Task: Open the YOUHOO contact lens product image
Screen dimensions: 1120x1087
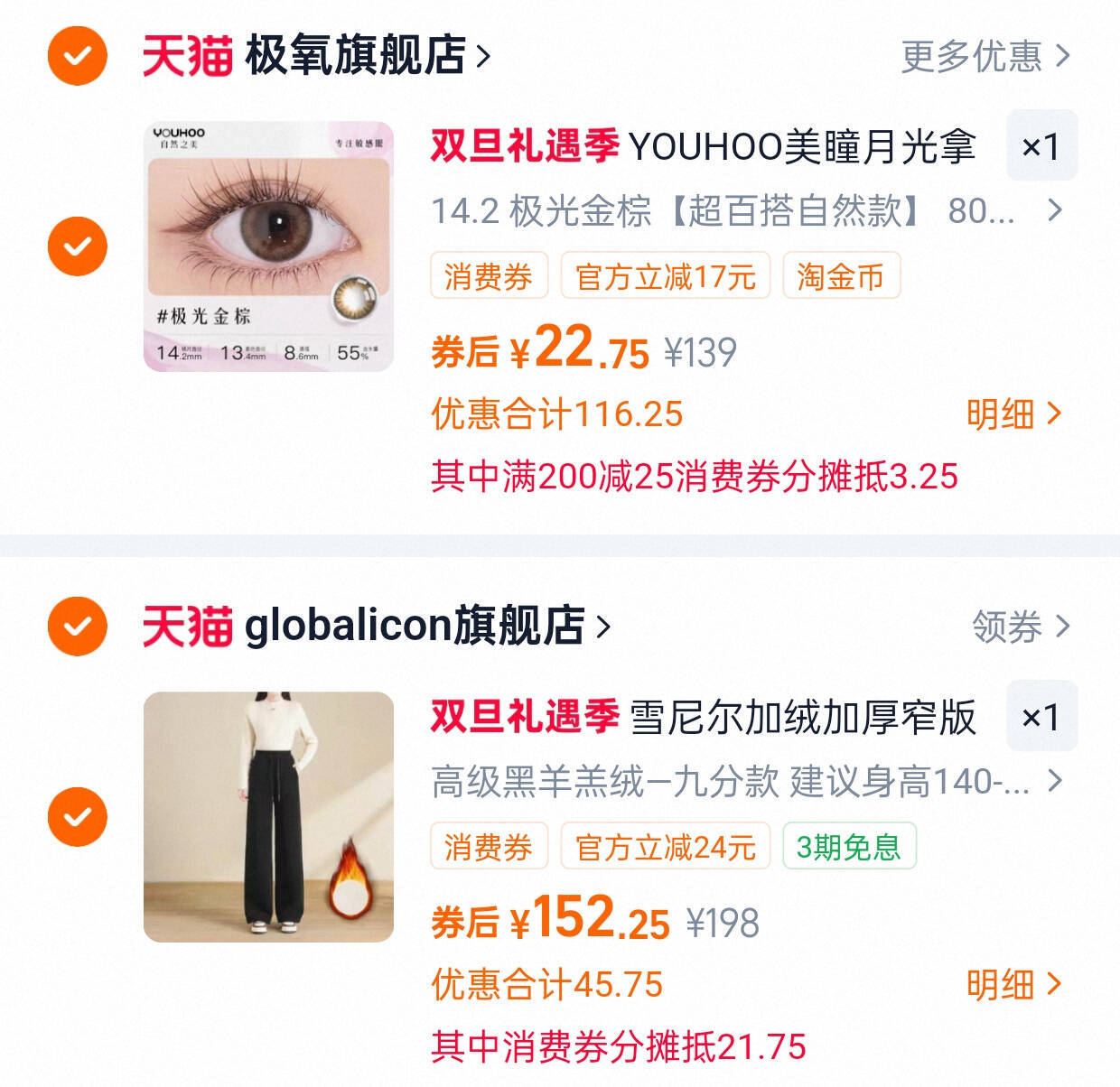Action: [x=268, y=246]
